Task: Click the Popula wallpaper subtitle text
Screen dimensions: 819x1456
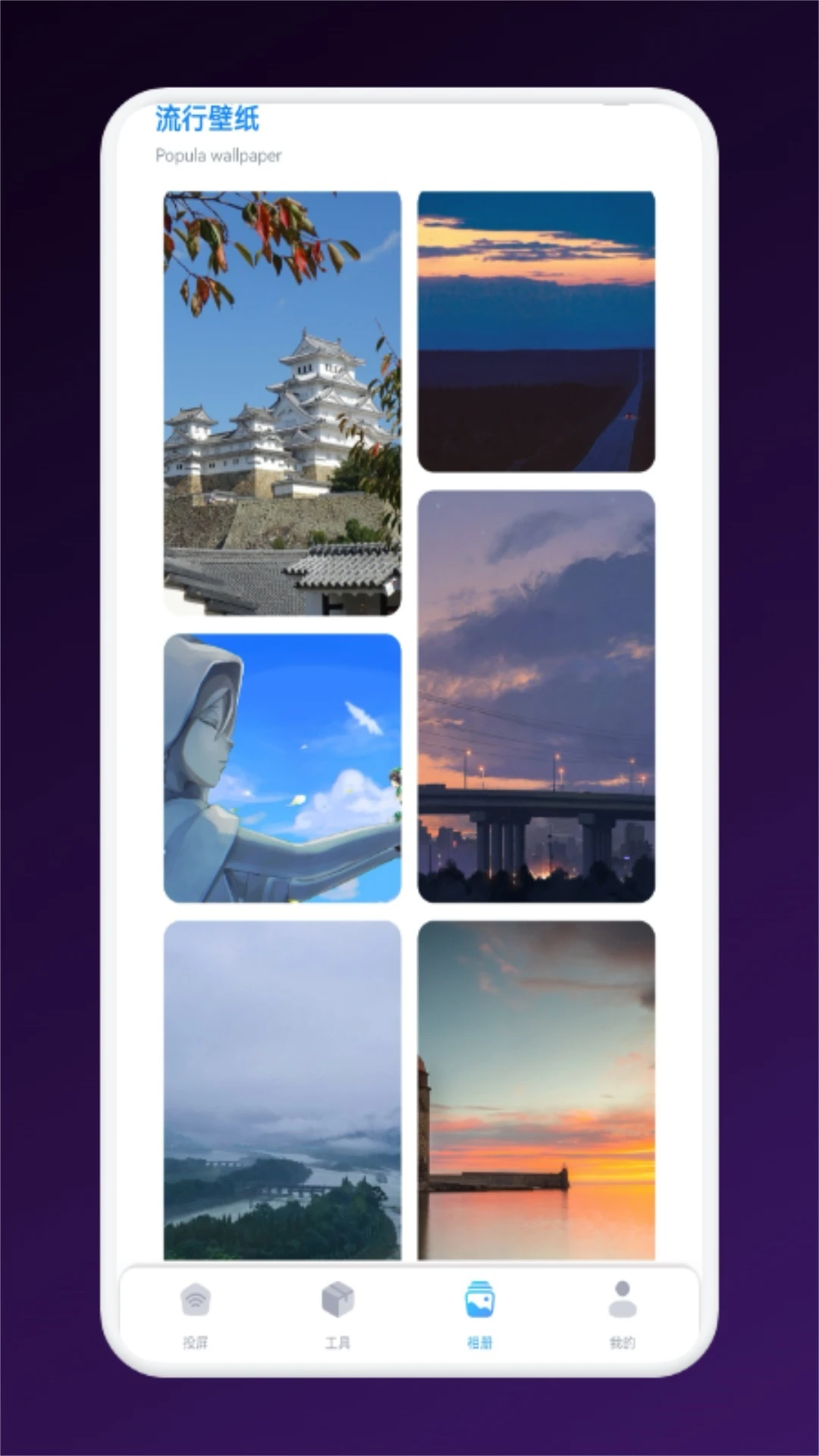Action: click(218, 155)
